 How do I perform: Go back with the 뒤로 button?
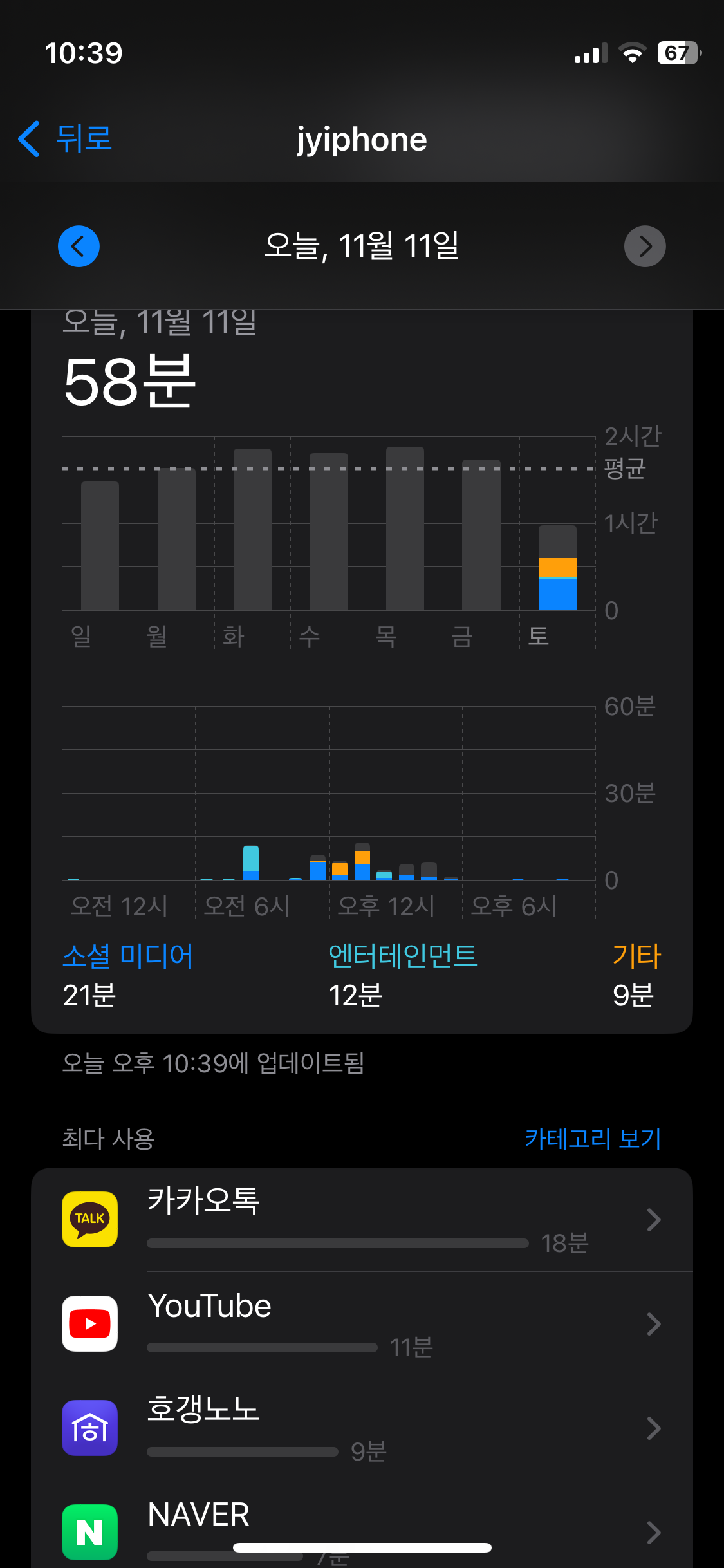coord(64,138)
